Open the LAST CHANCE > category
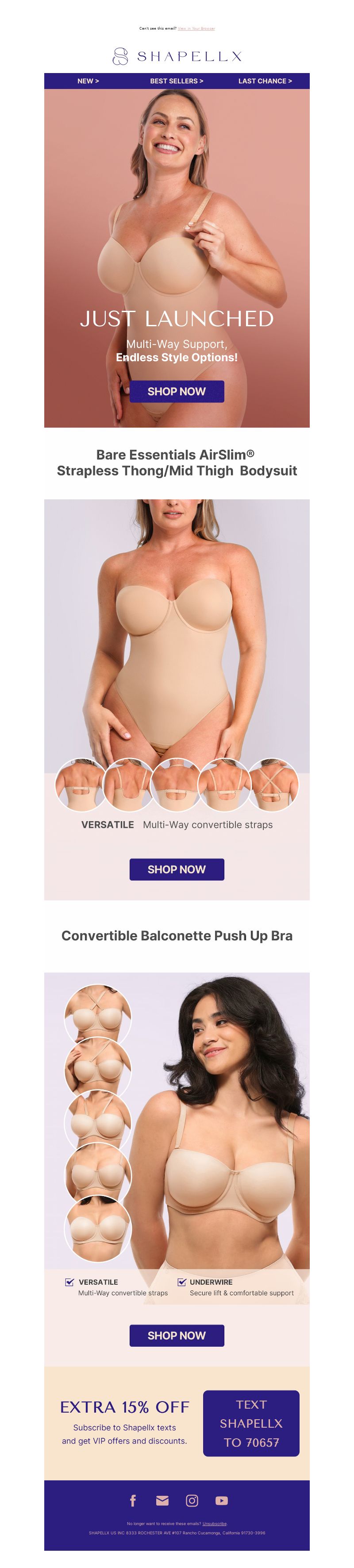354x1568 pixels. pyautogui.click(x=265, y=81)
